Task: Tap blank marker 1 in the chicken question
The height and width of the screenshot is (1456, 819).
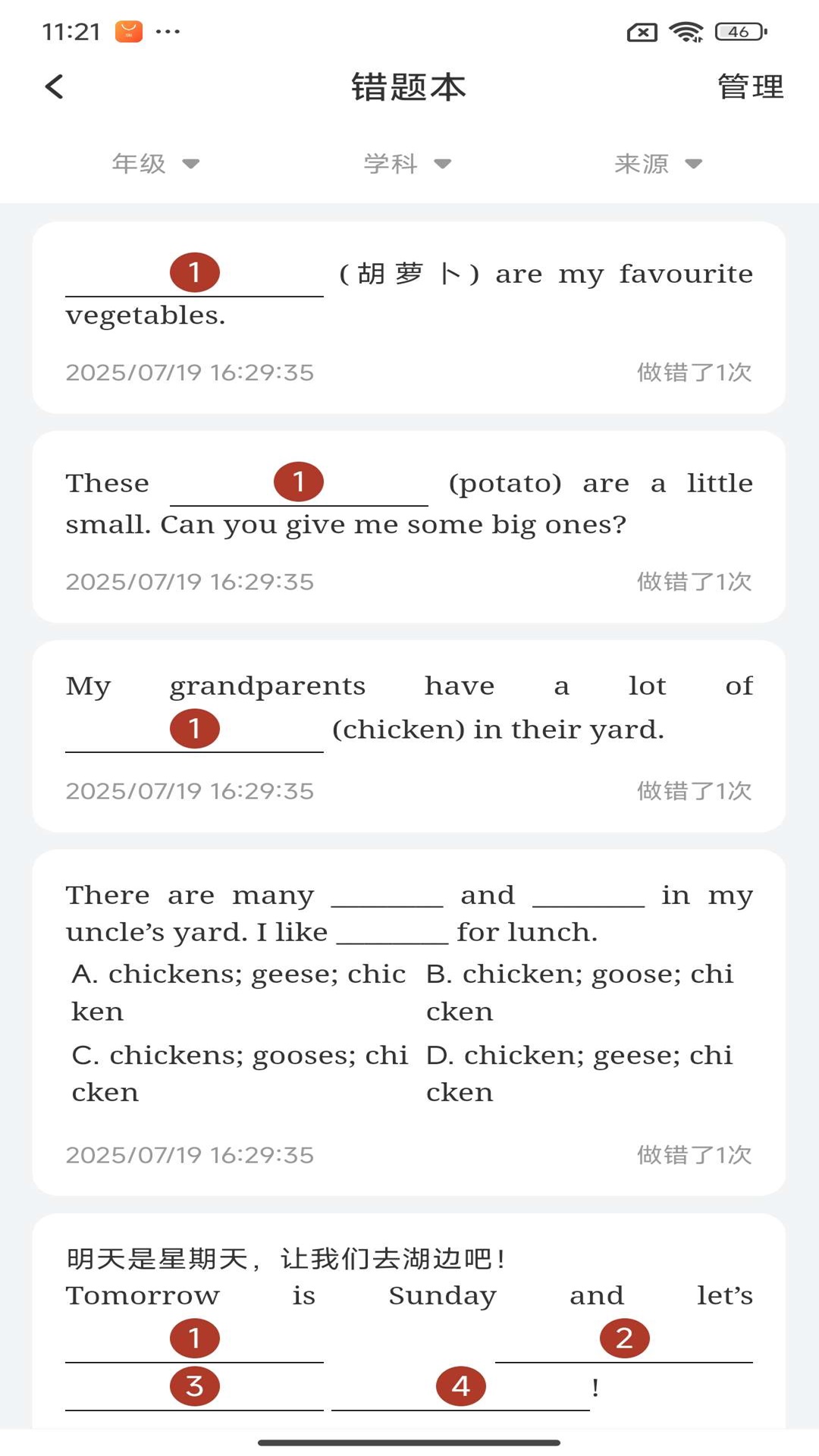Action: point(194,728)
